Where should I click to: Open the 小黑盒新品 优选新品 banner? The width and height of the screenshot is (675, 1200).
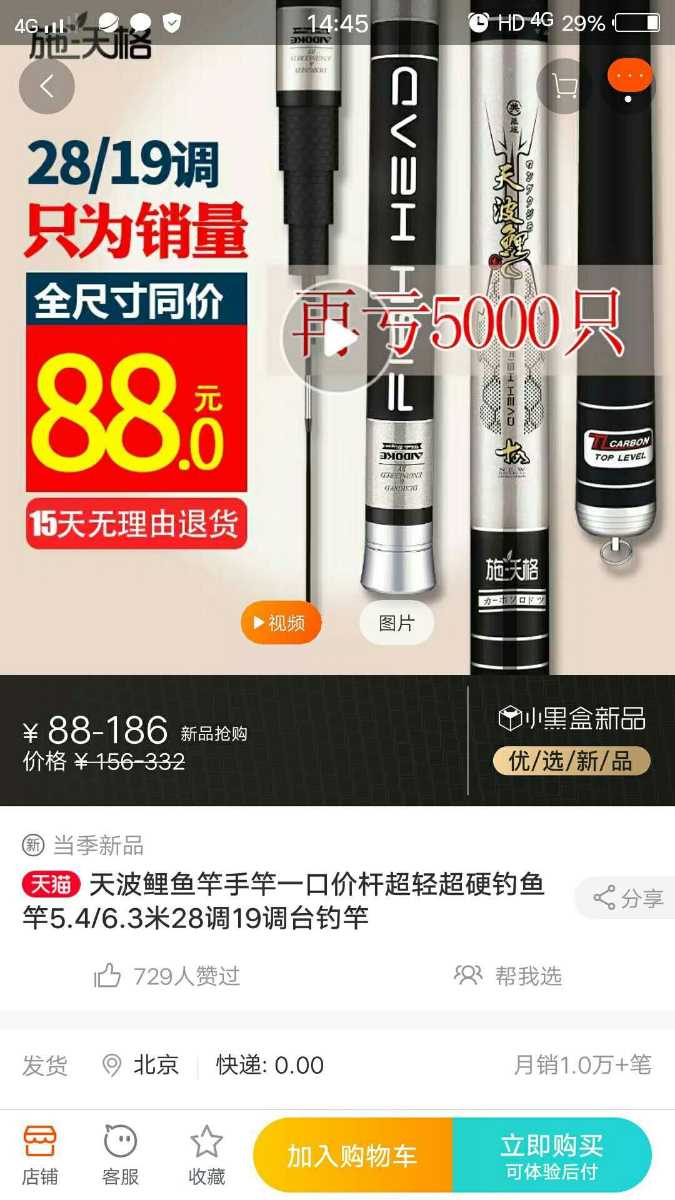(572, 741)
